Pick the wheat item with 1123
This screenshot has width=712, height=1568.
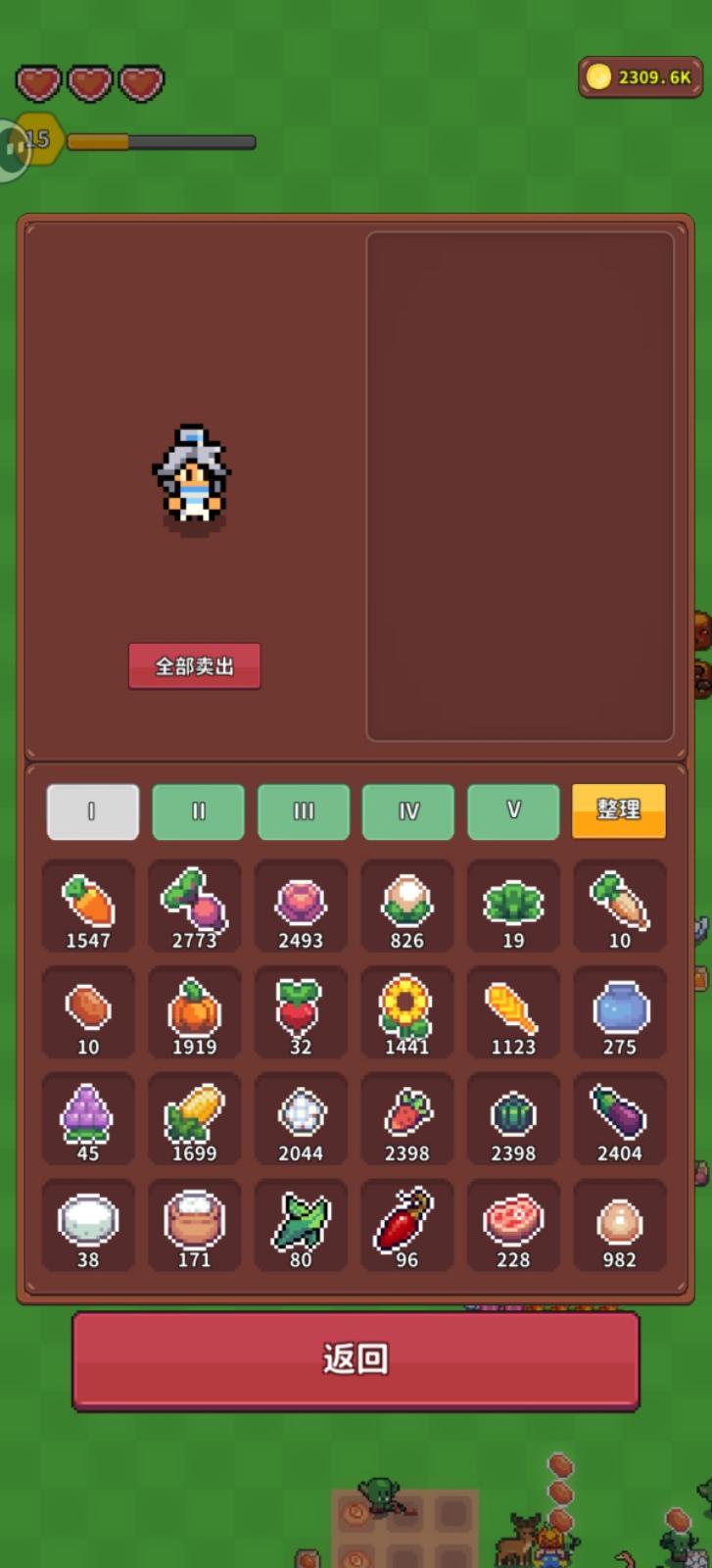pyautogui.click(x=513, y=1012)
